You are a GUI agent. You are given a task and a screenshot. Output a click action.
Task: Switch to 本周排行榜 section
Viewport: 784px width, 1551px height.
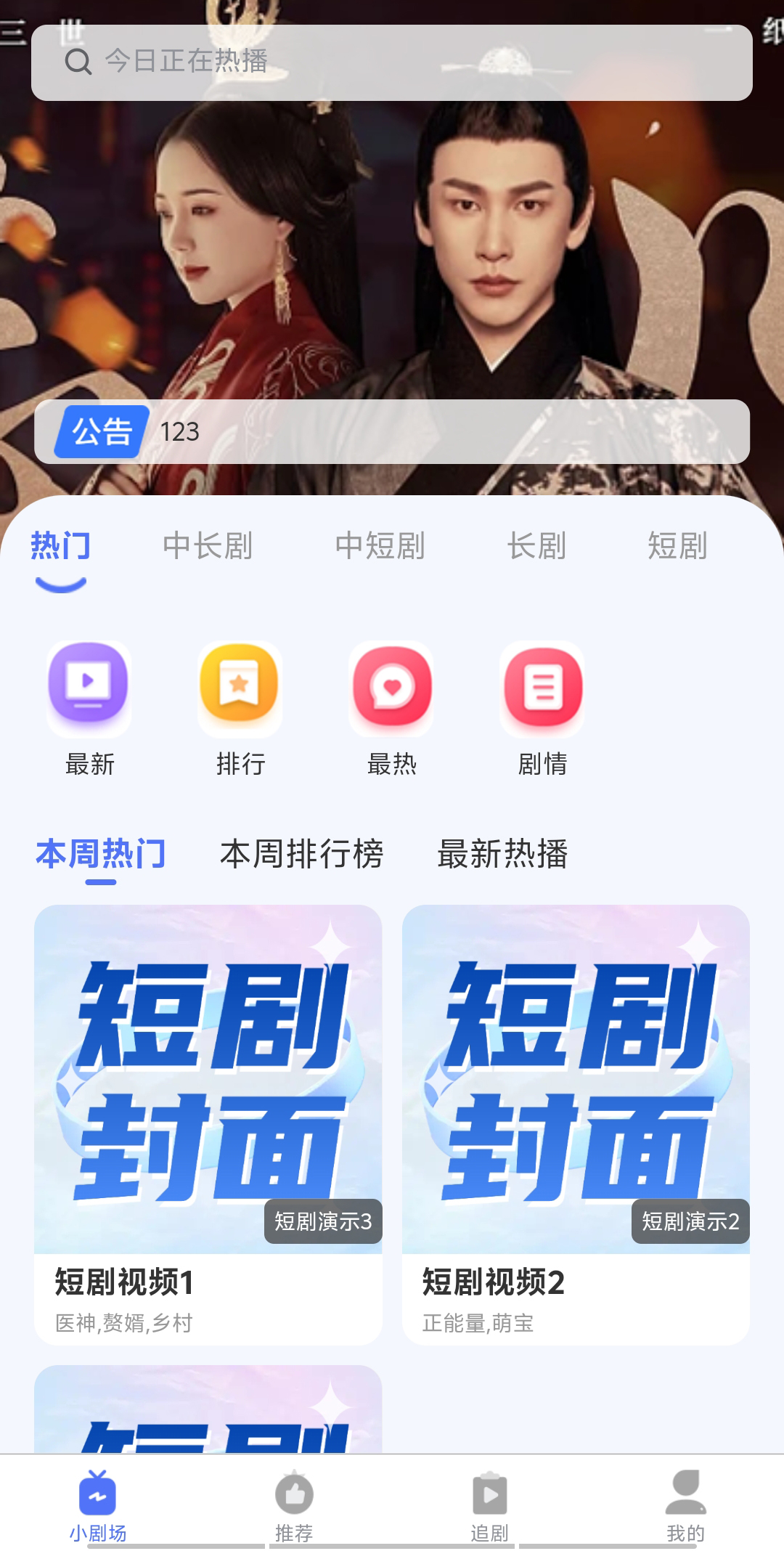[x=302, y=855]
